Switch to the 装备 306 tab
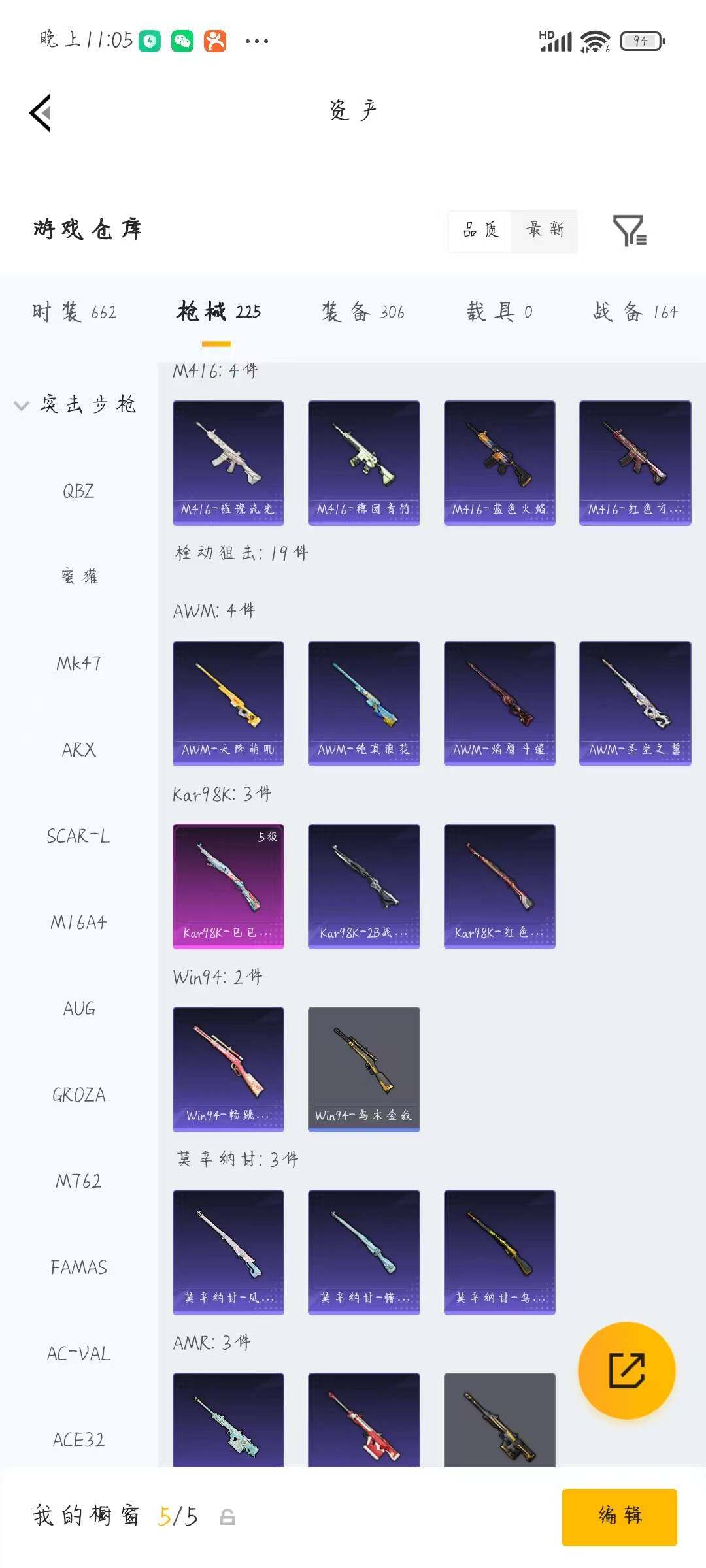706x1568 pixels. click(x=363, y=312)
